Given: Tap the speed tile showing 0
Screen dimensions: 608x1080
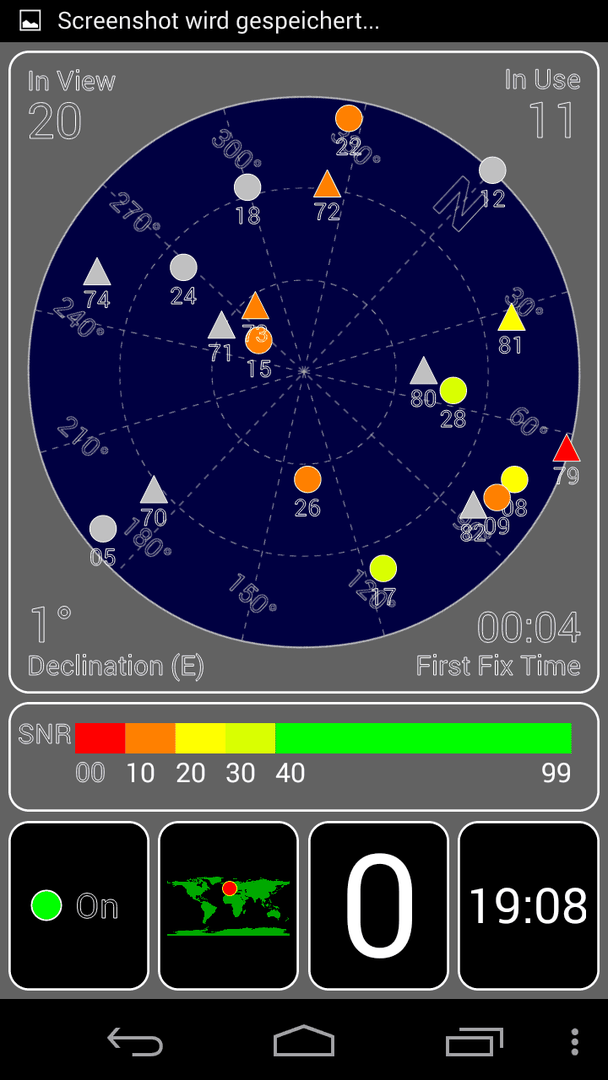Looking at the screenshot, I should coord(379,905).
